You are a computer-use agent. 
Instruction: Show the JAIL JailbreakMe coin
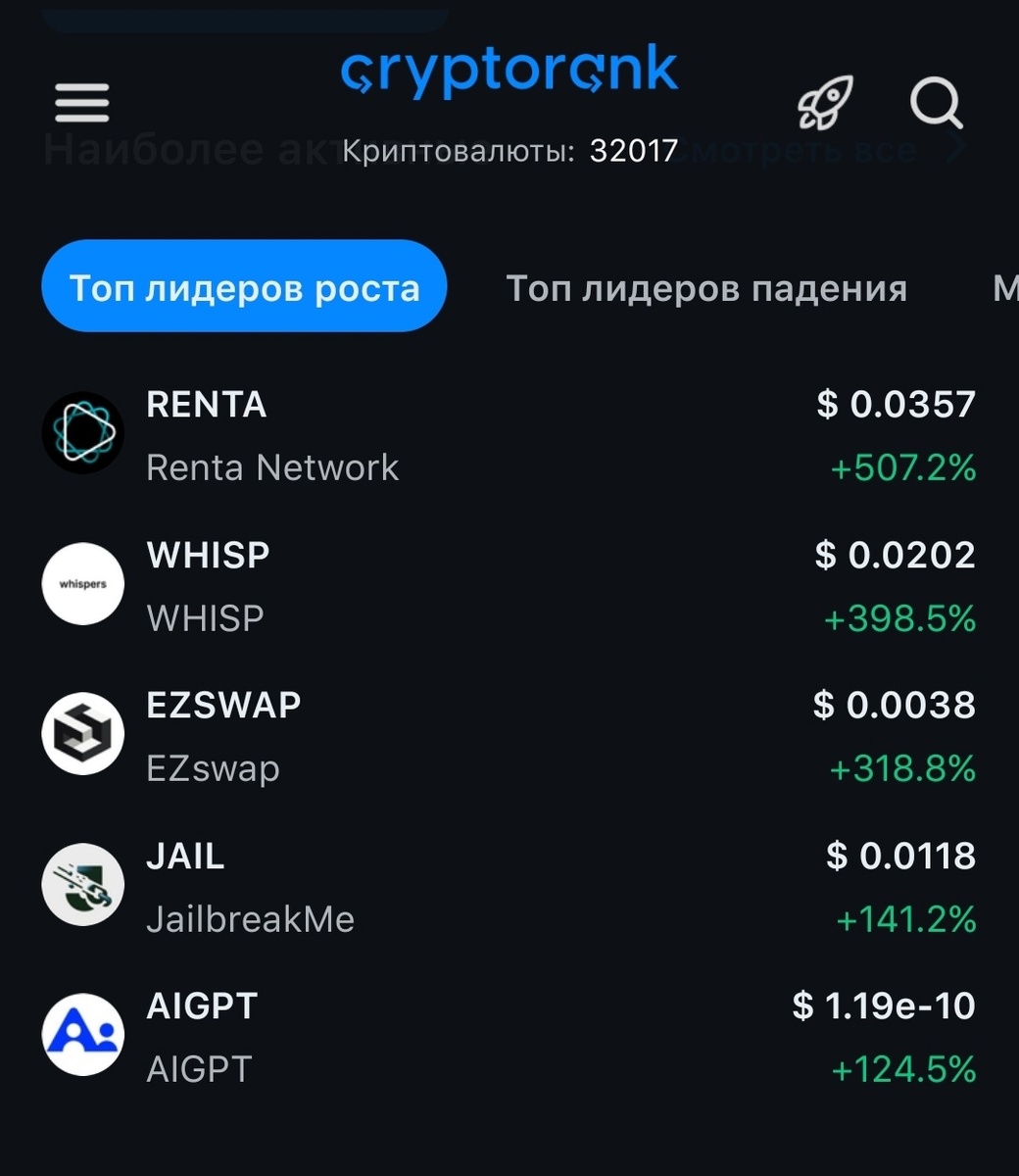(509, 887)
